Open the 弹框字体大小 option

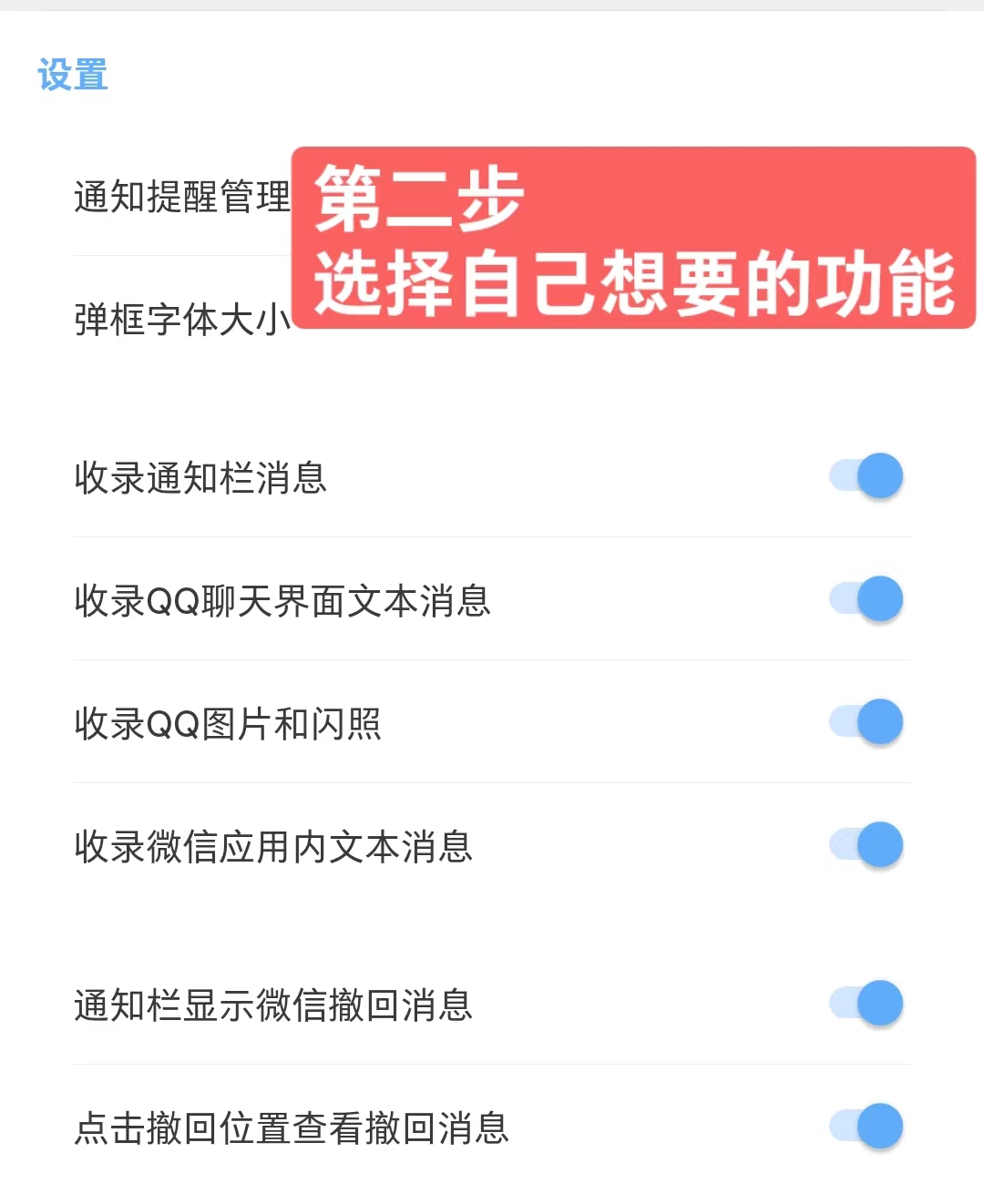click(178, 319)
